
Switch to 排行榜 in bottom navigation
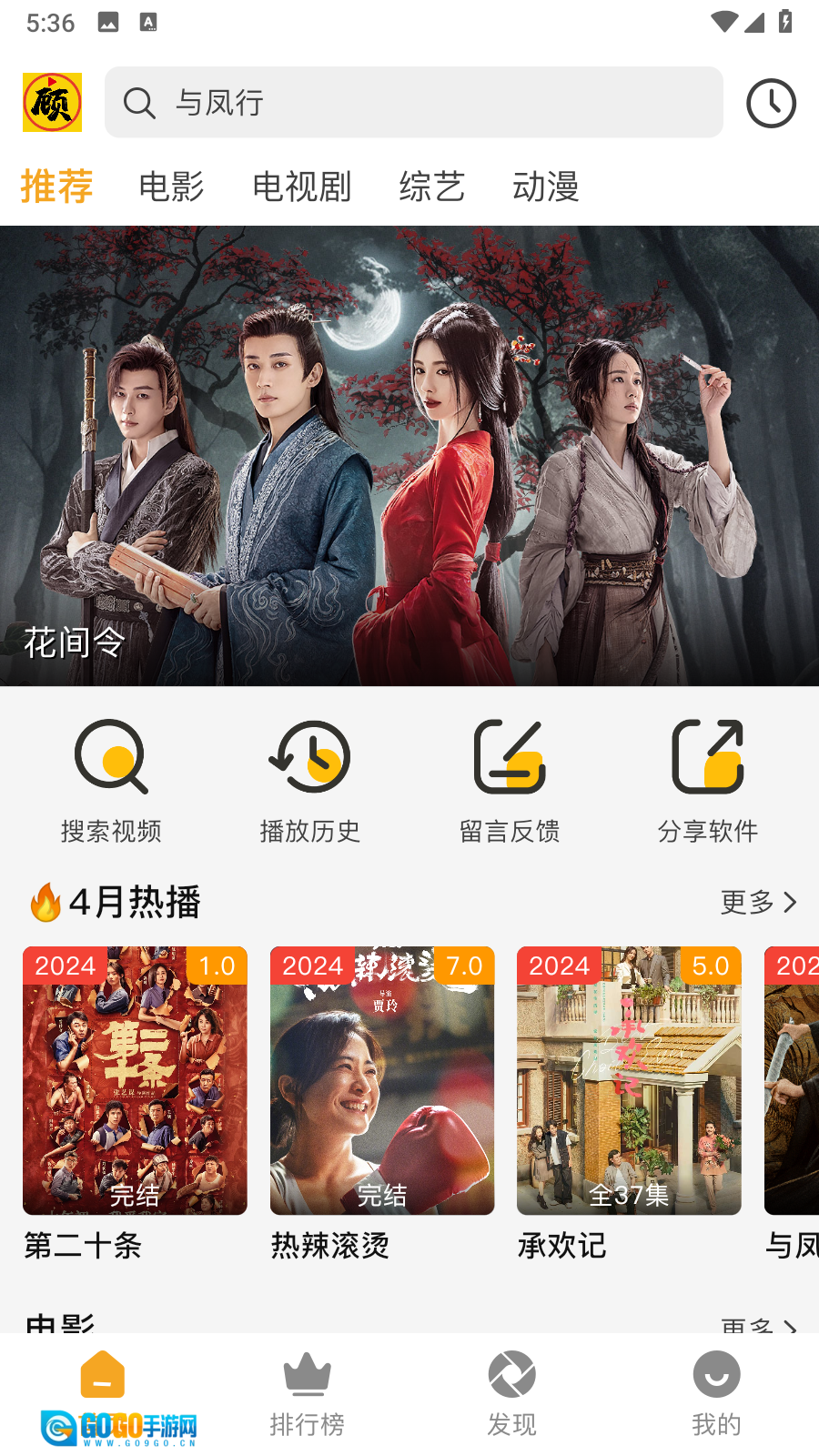coord(307,1393)
